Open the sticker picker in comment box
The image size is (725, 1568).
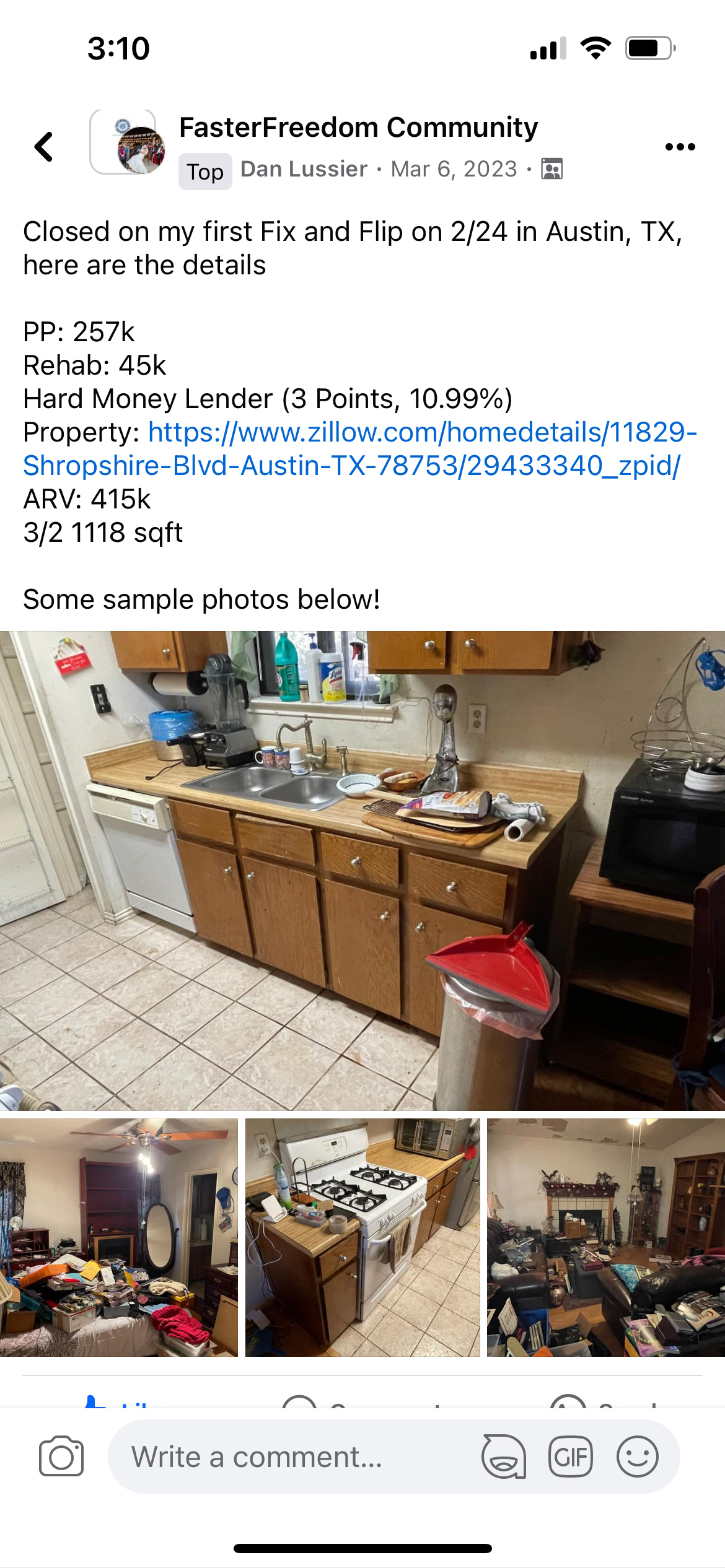504,1457
